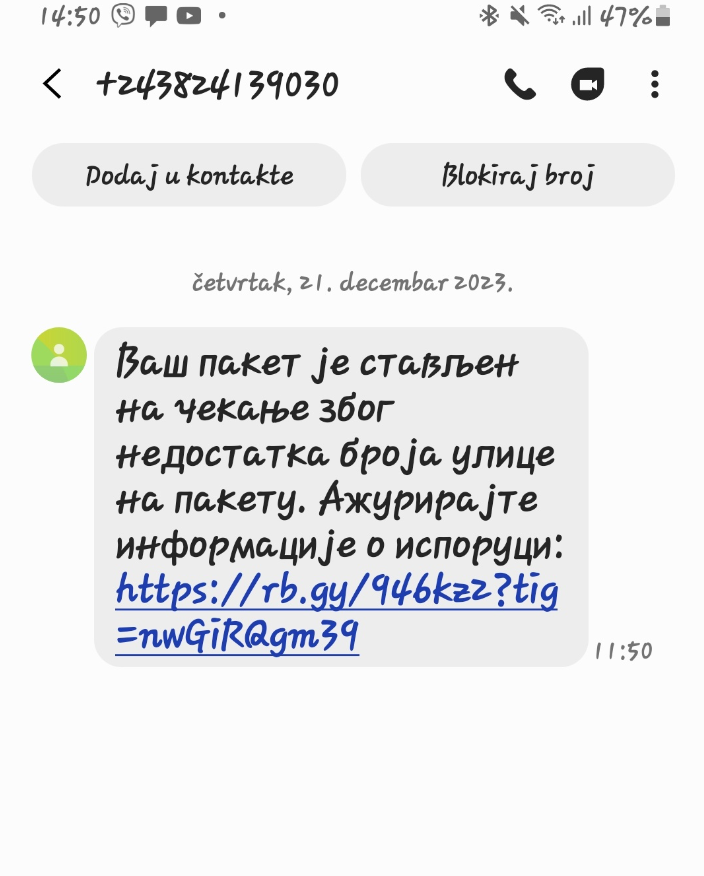Go back to the conversations list

(x=53, y=85)
